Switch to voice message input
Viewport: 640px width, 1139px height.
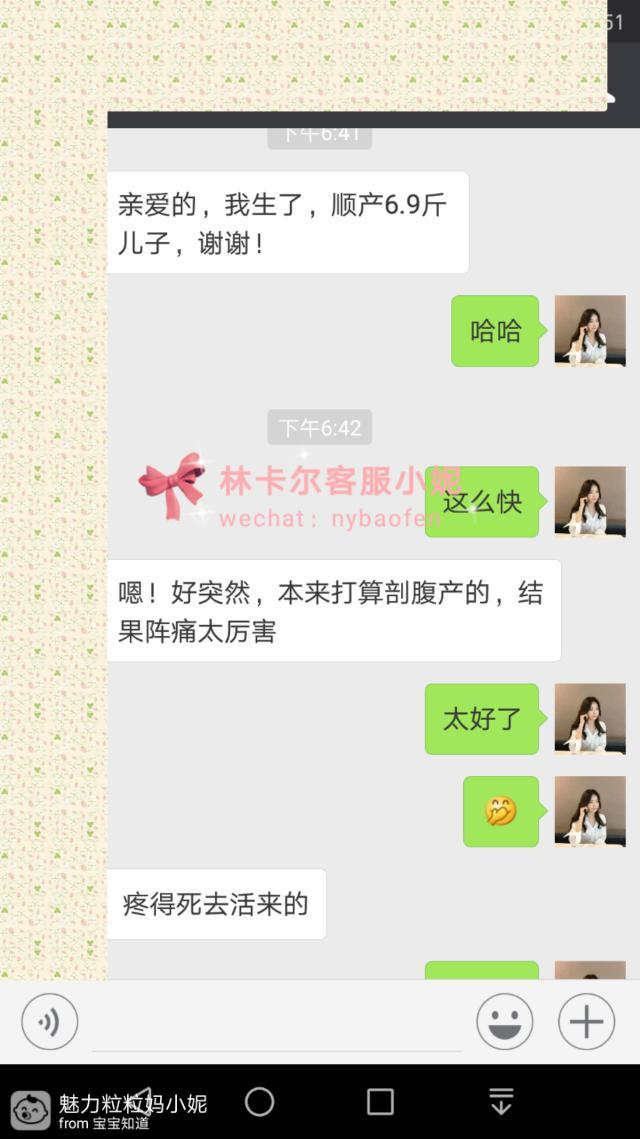click(49, 1022)
